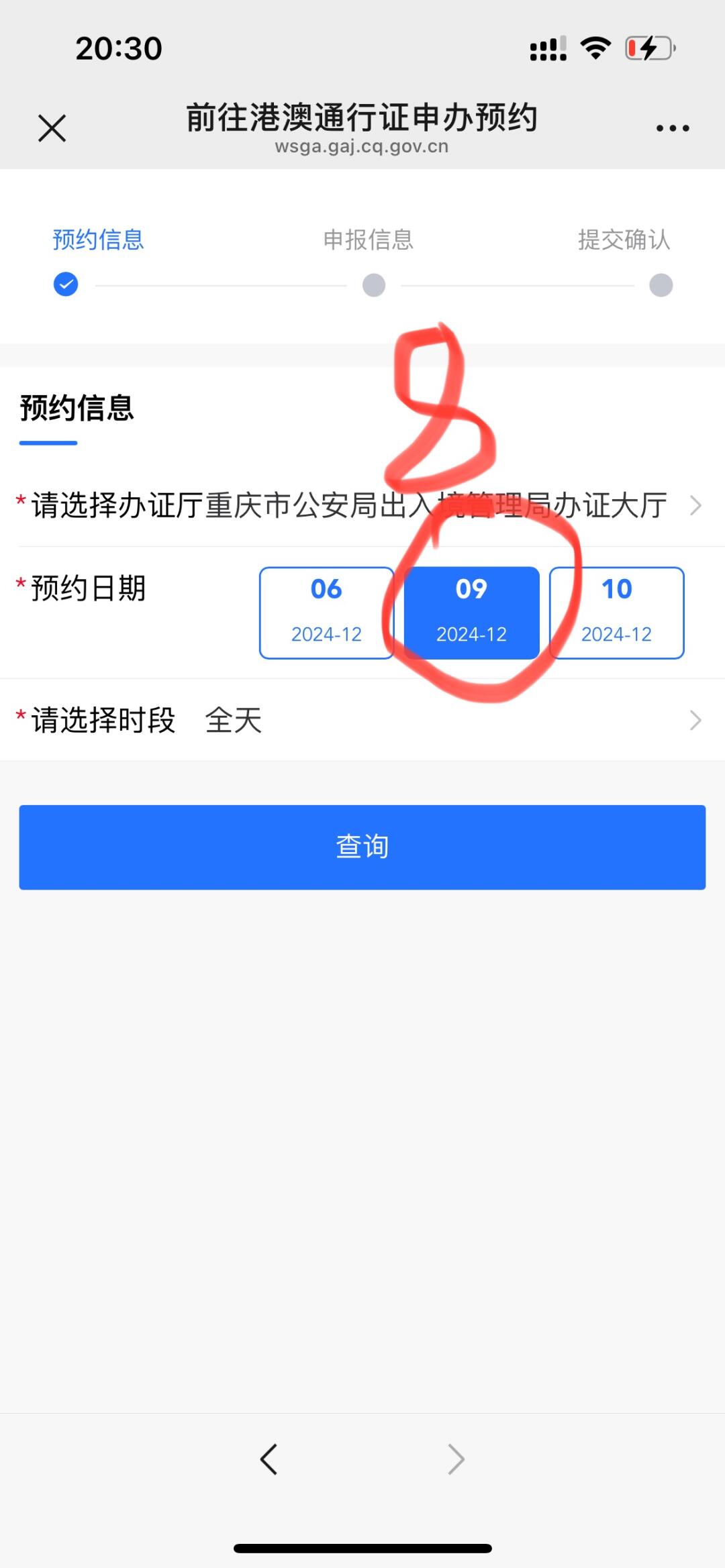
Task: Choose the 10 2024-12 appointment date
Action: [x=616, y=613]
